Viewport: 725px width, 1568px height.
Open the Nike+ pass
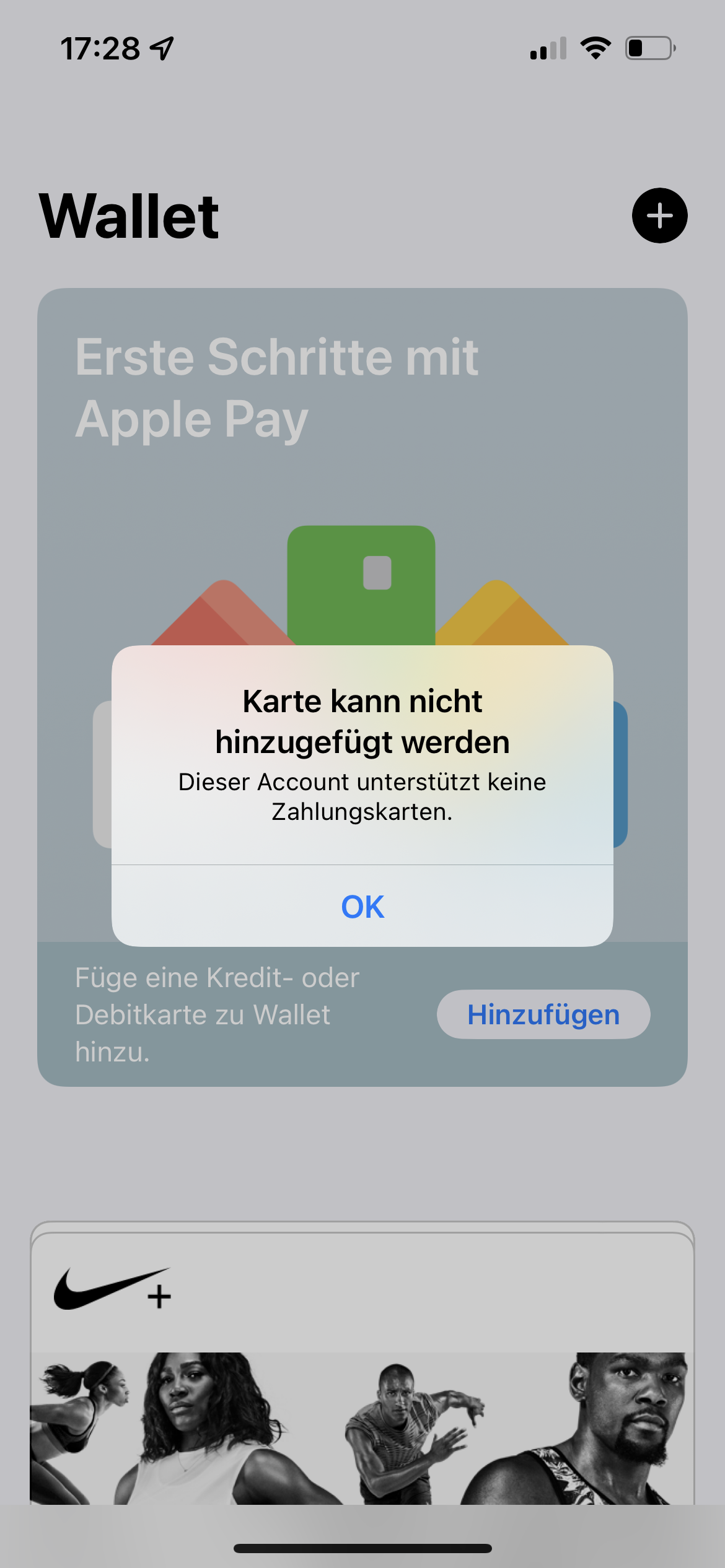(x=362, y=1362)
